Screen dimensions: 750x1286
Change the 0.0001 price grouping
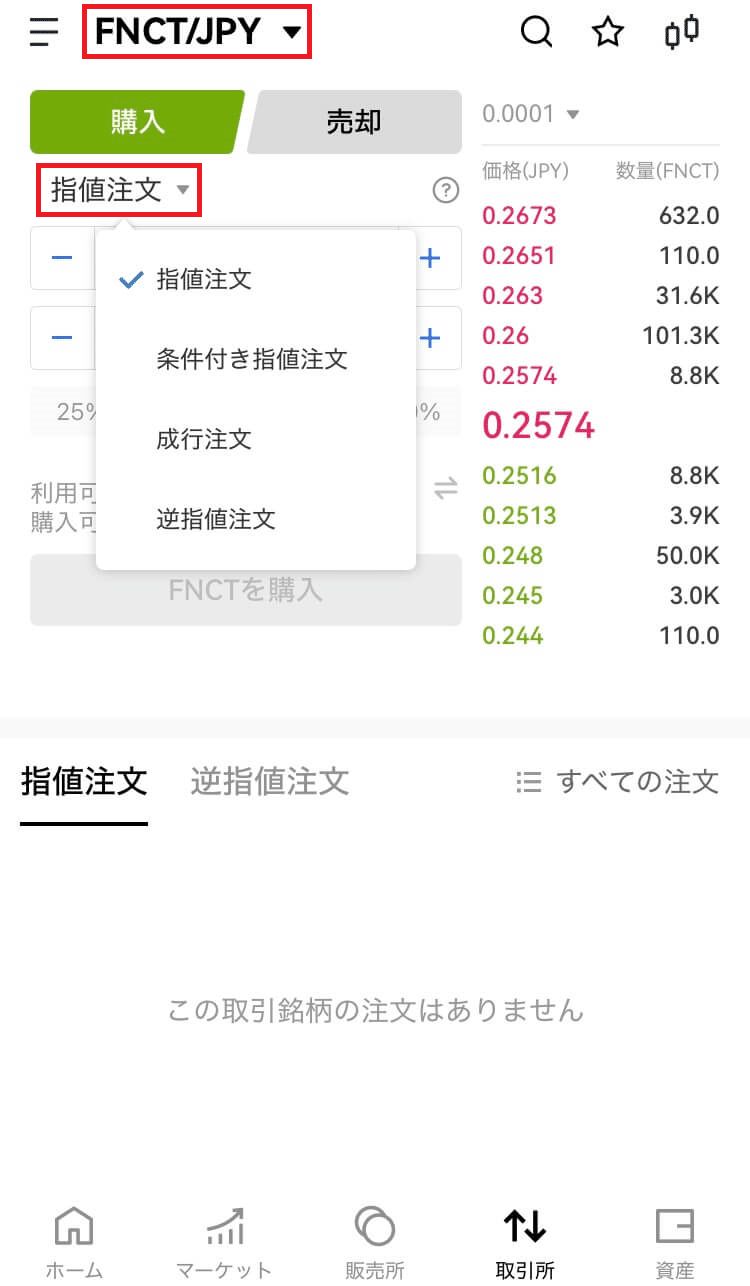(531, 114)
